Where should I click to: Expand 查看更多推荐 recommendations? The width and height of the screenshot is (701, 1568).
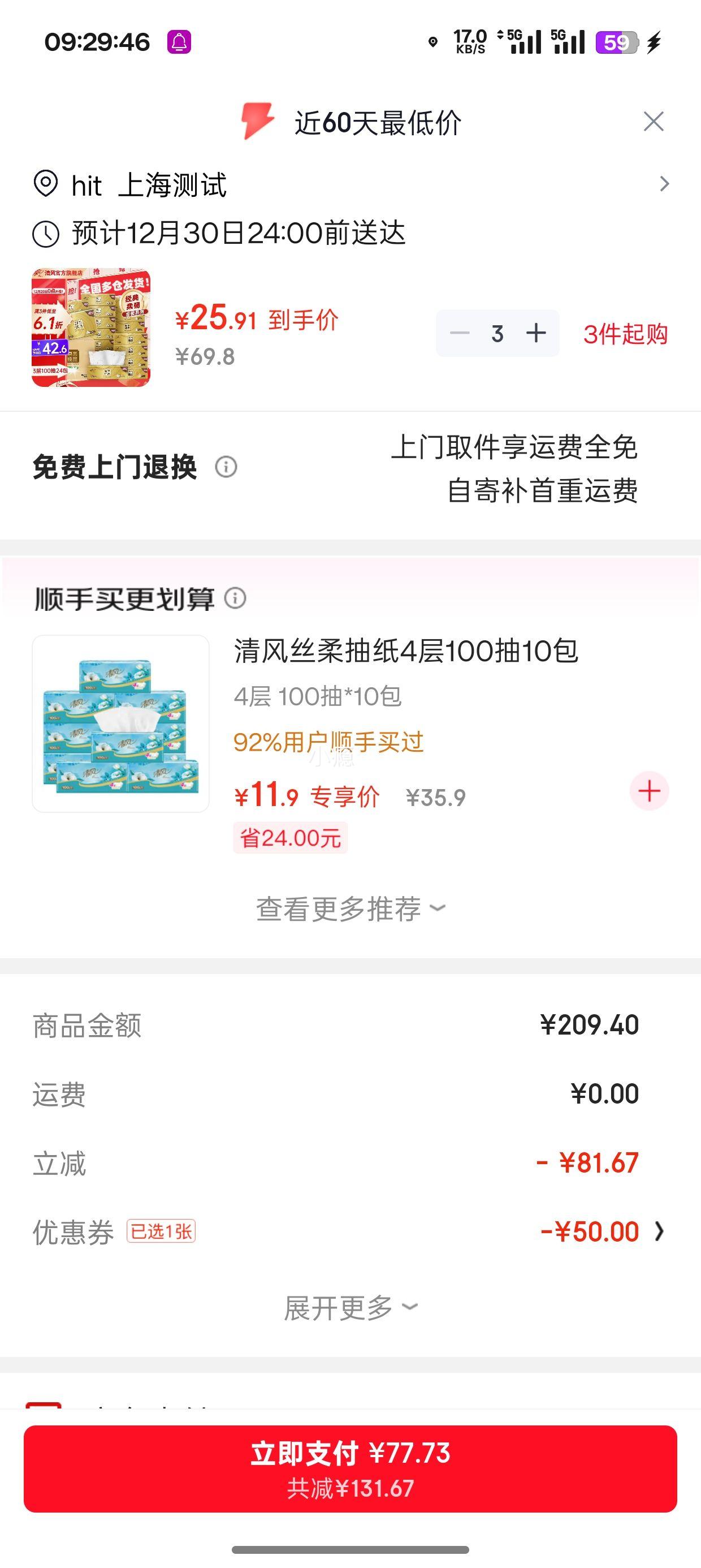[350, 907]
